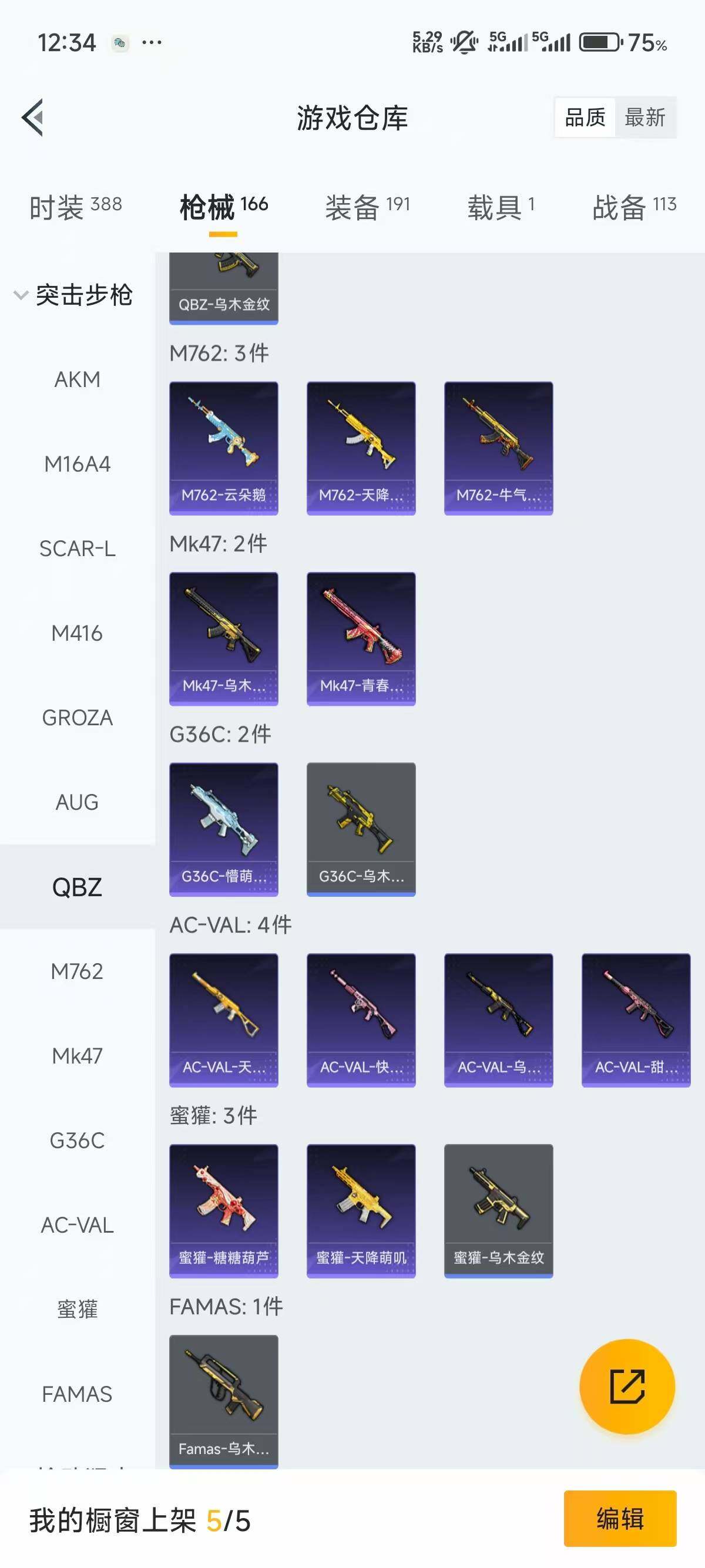
Task: Switch to the 战备 tab
Action: click(x=634, y=207)
